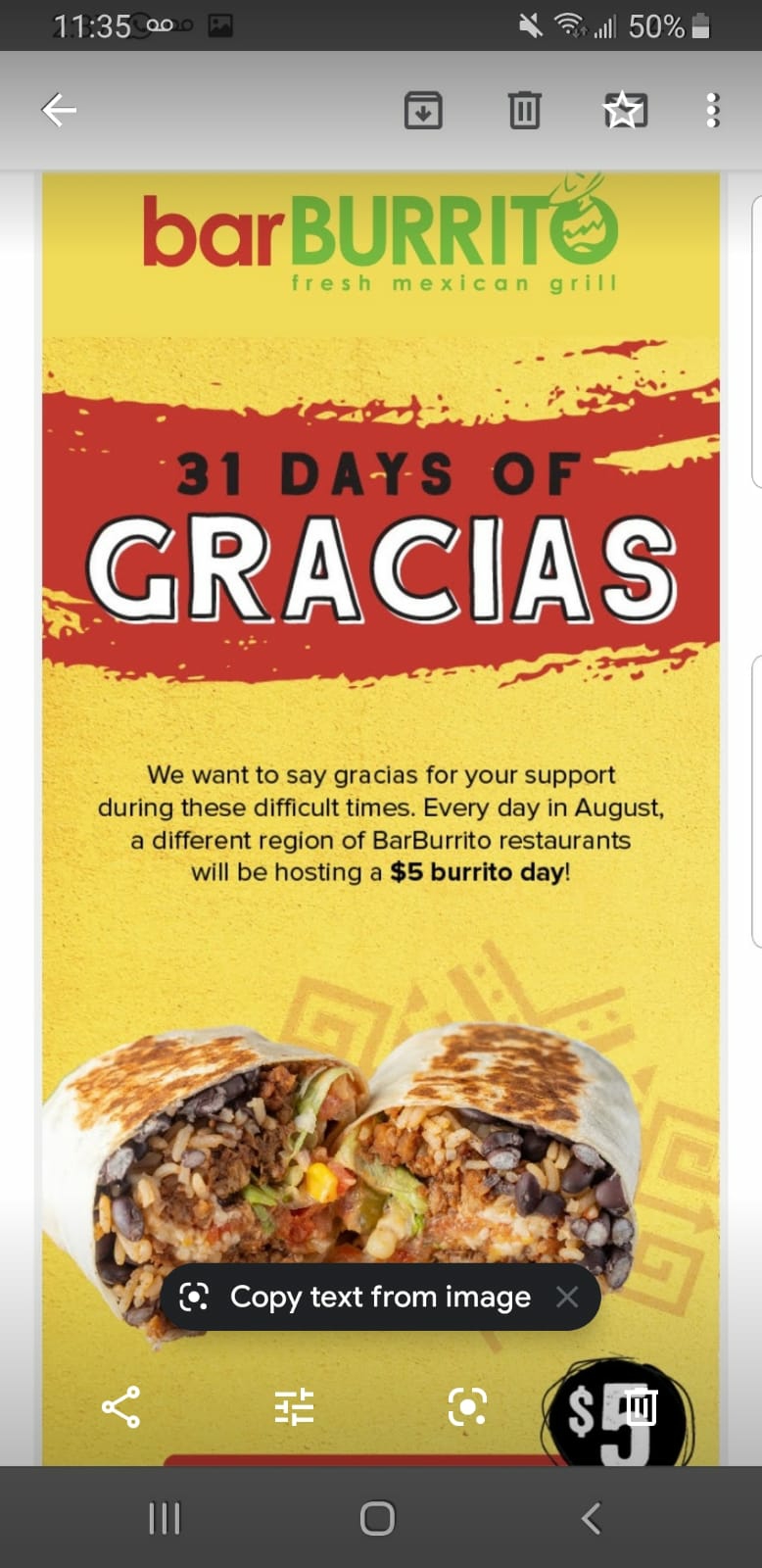Open recent apps from navigation bar
762x1568 pixels.
pyautogui.click(x=164, y=1518)
